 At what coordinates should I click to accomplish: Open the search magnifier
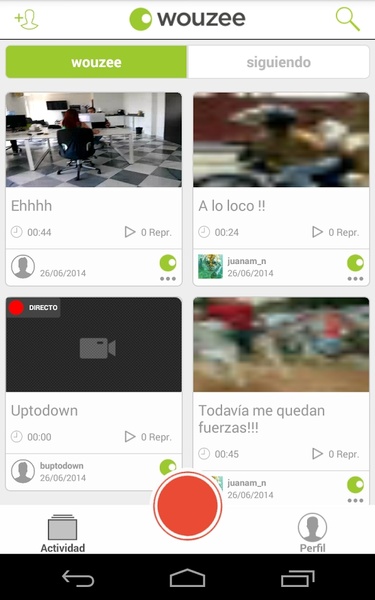point(347,19)
